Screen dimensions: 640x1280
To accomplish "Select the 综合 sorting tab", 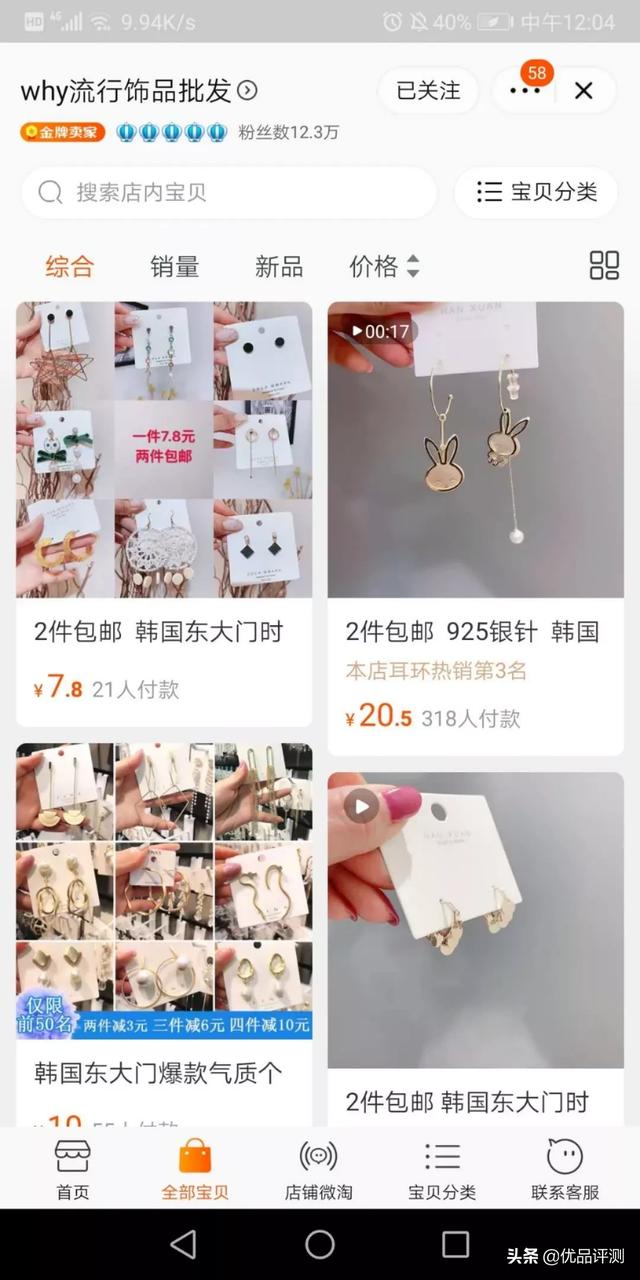I will pos(69,266).
